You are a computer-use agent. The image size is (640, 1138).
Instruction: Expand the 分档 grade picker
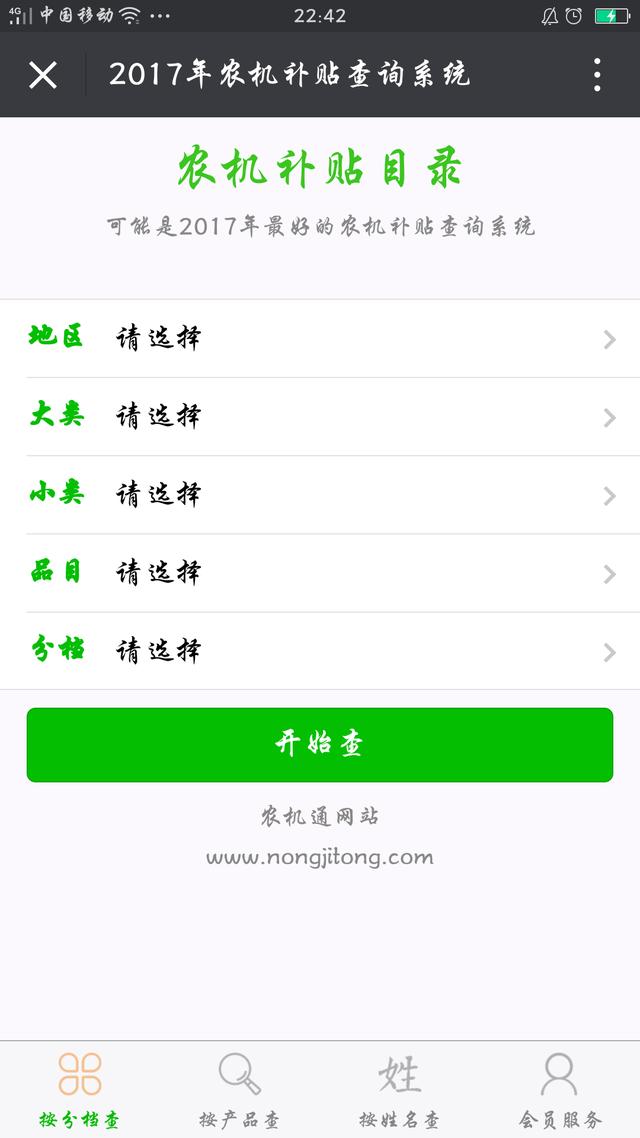pos(320,651)
